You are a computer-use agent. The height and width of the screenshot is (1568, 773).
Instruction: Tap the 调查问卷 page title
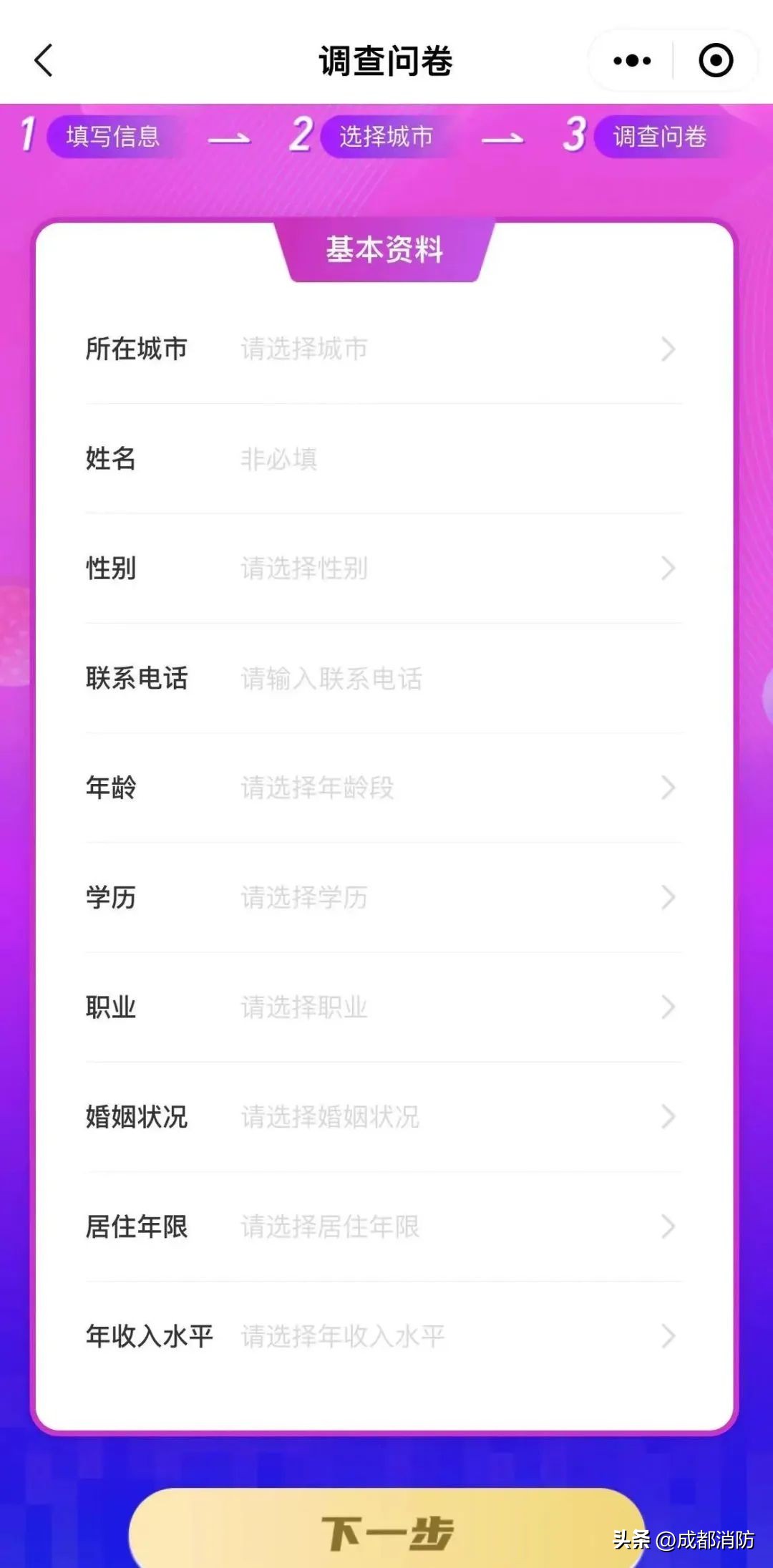[x=386, y=61]
